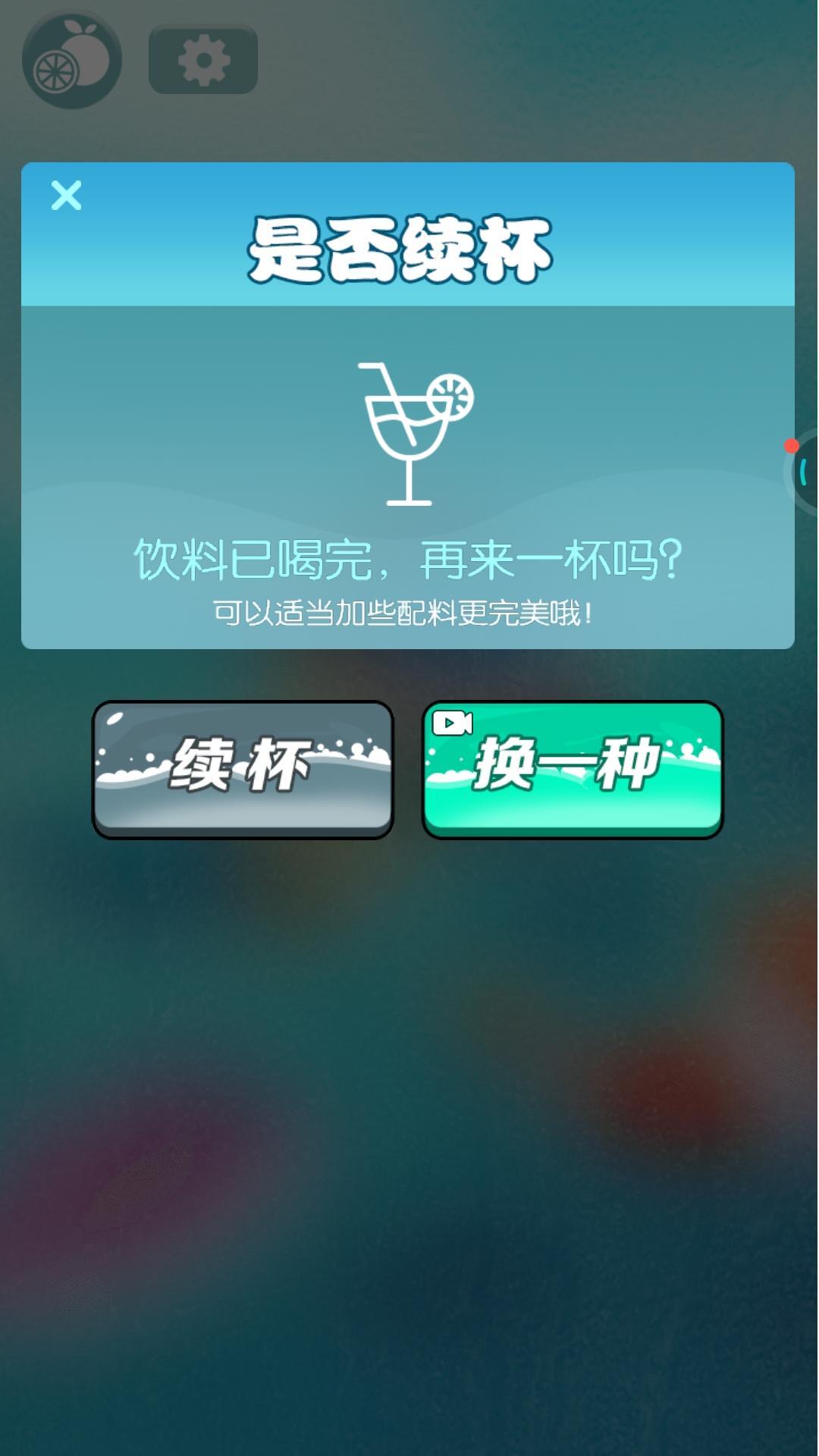
Task: Click the hint text 可以适当加些配料更完美哦
Action: coord(404,610)
